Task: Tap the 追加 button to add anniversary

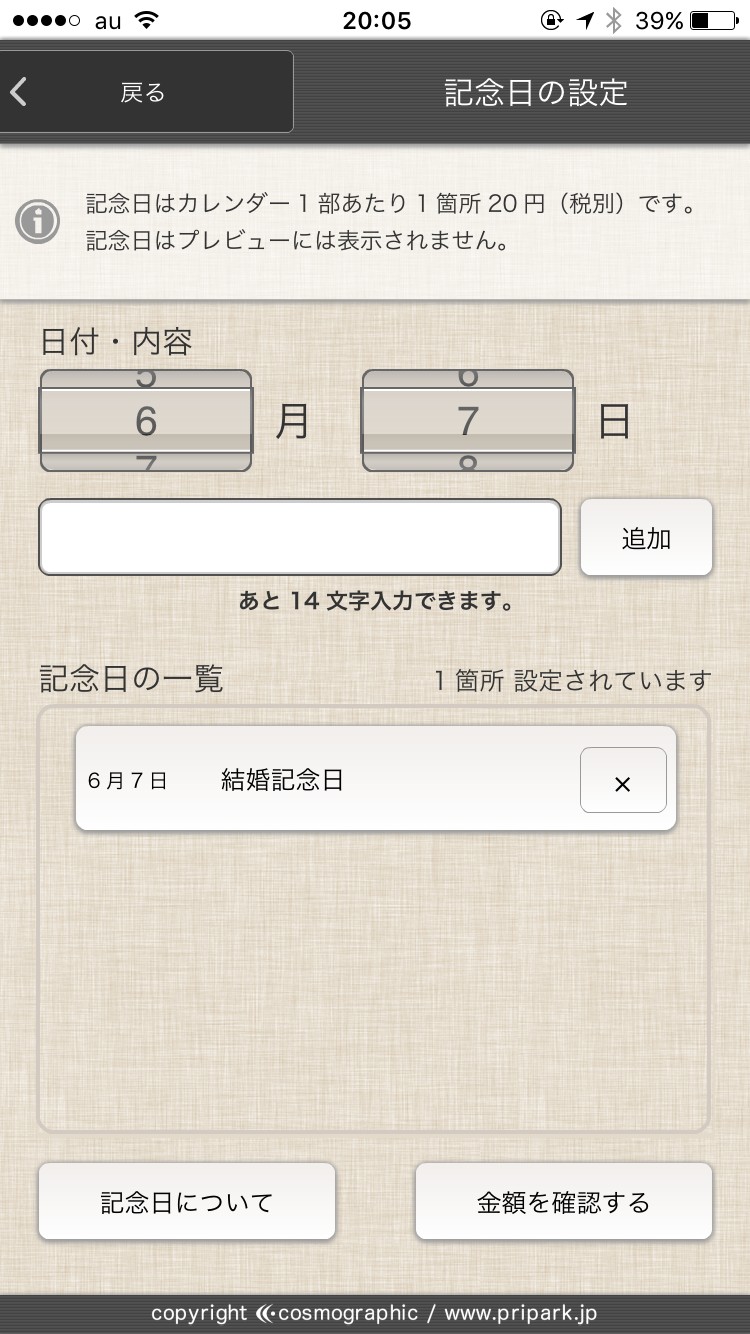Action: [646, 538]
